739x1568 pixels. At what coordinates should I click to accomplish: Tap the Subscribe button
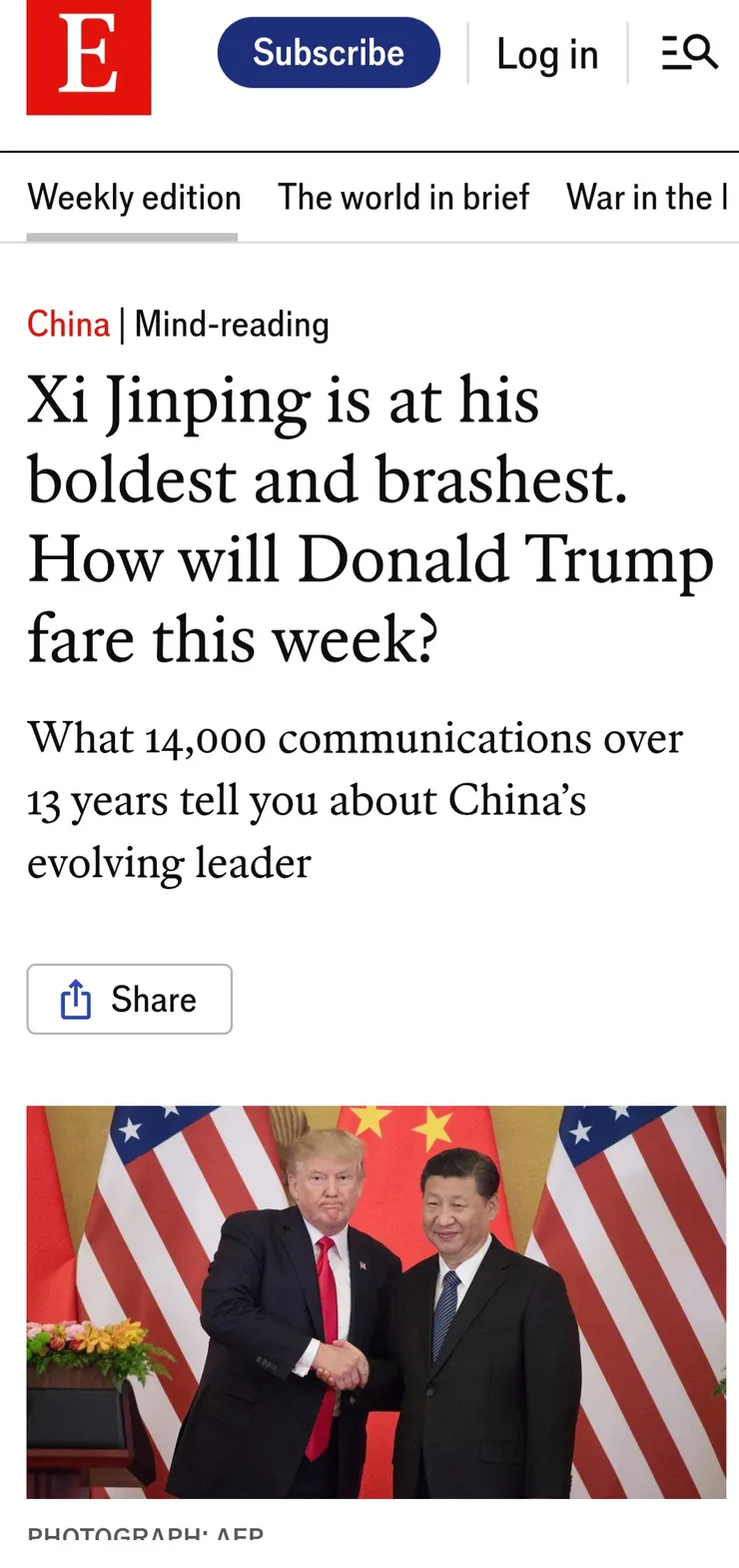tap(329, 53)
